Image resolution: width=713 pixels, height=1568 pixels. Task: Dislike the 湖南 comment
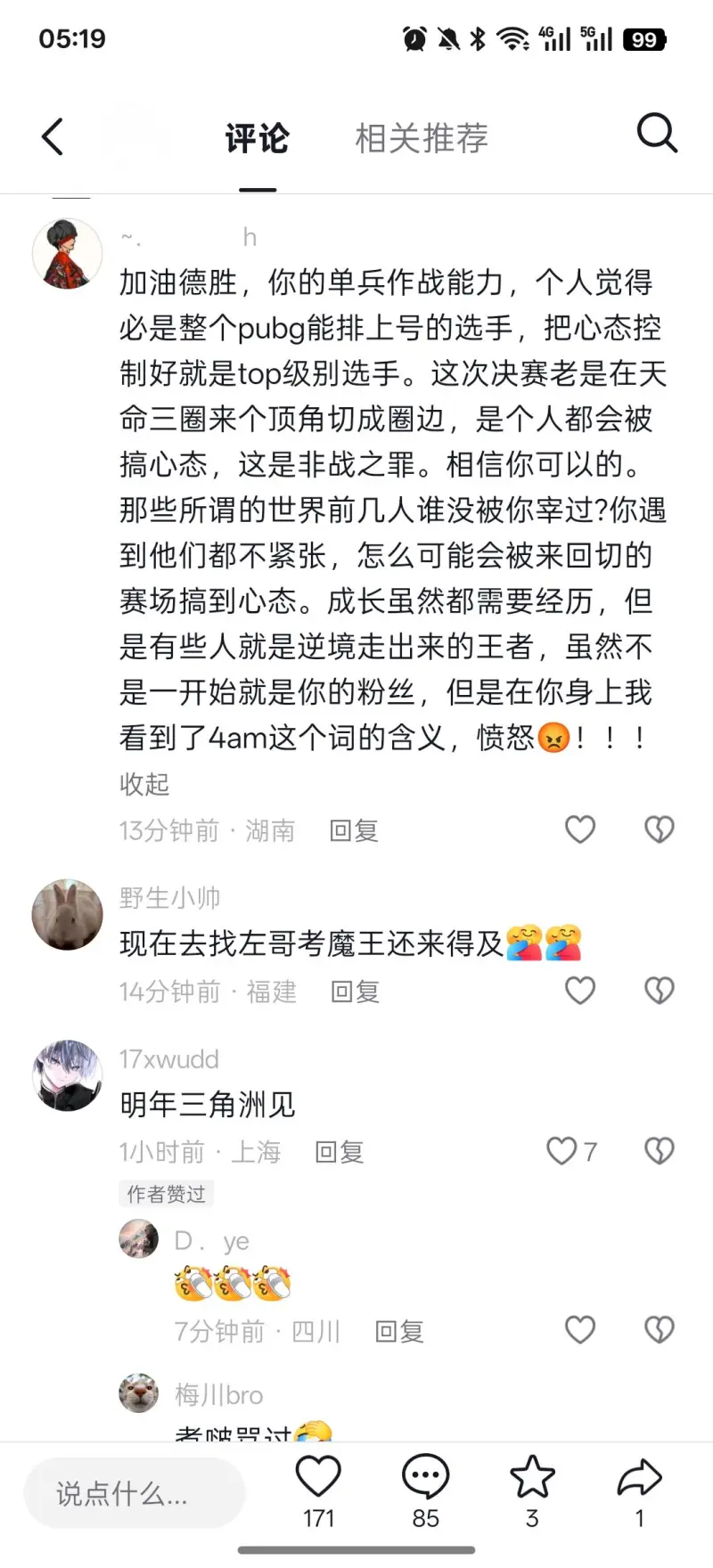coord(660,829)
